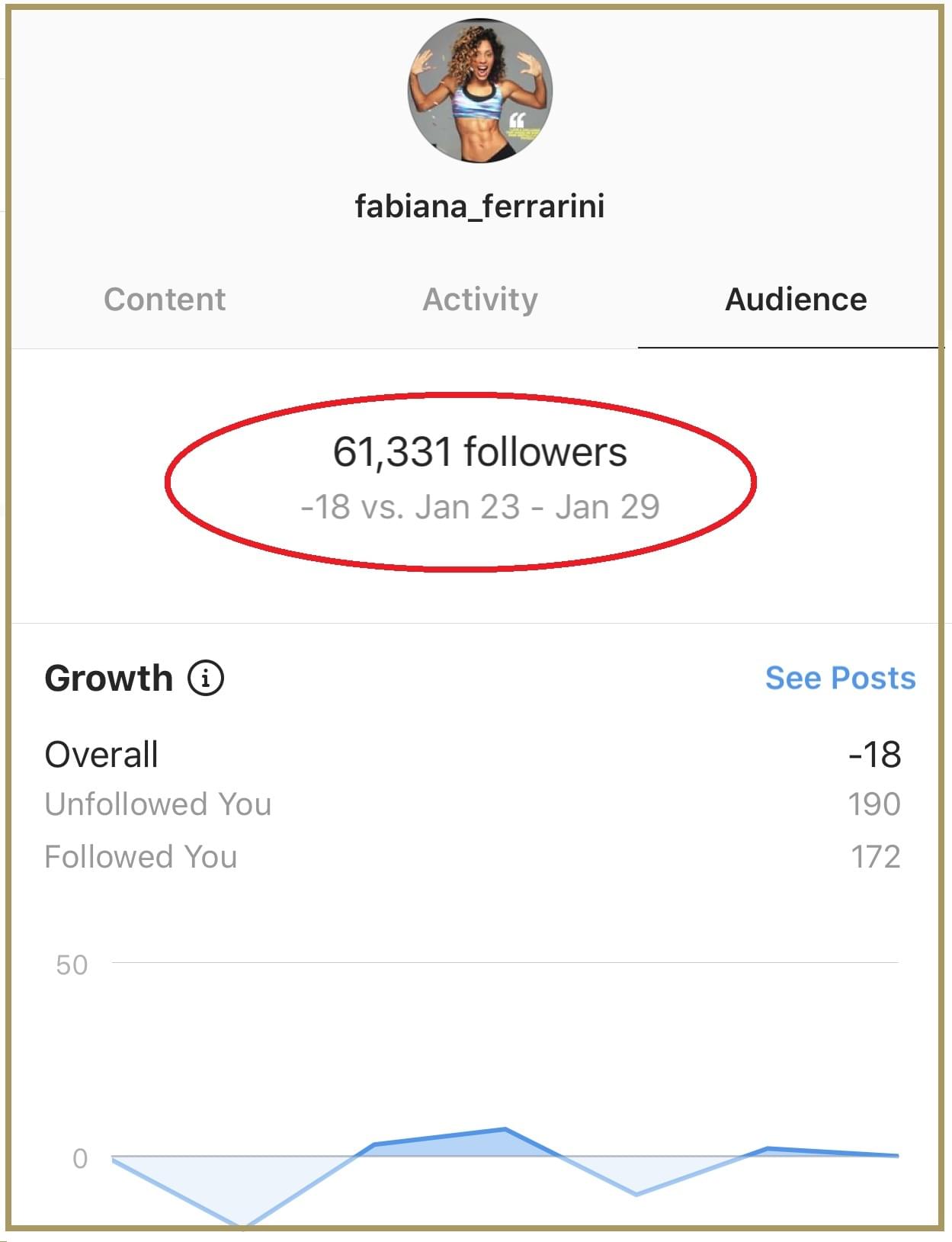Select the Audience tab
952x1242 pixels.
pyautogui.click(x=795, y=299)
